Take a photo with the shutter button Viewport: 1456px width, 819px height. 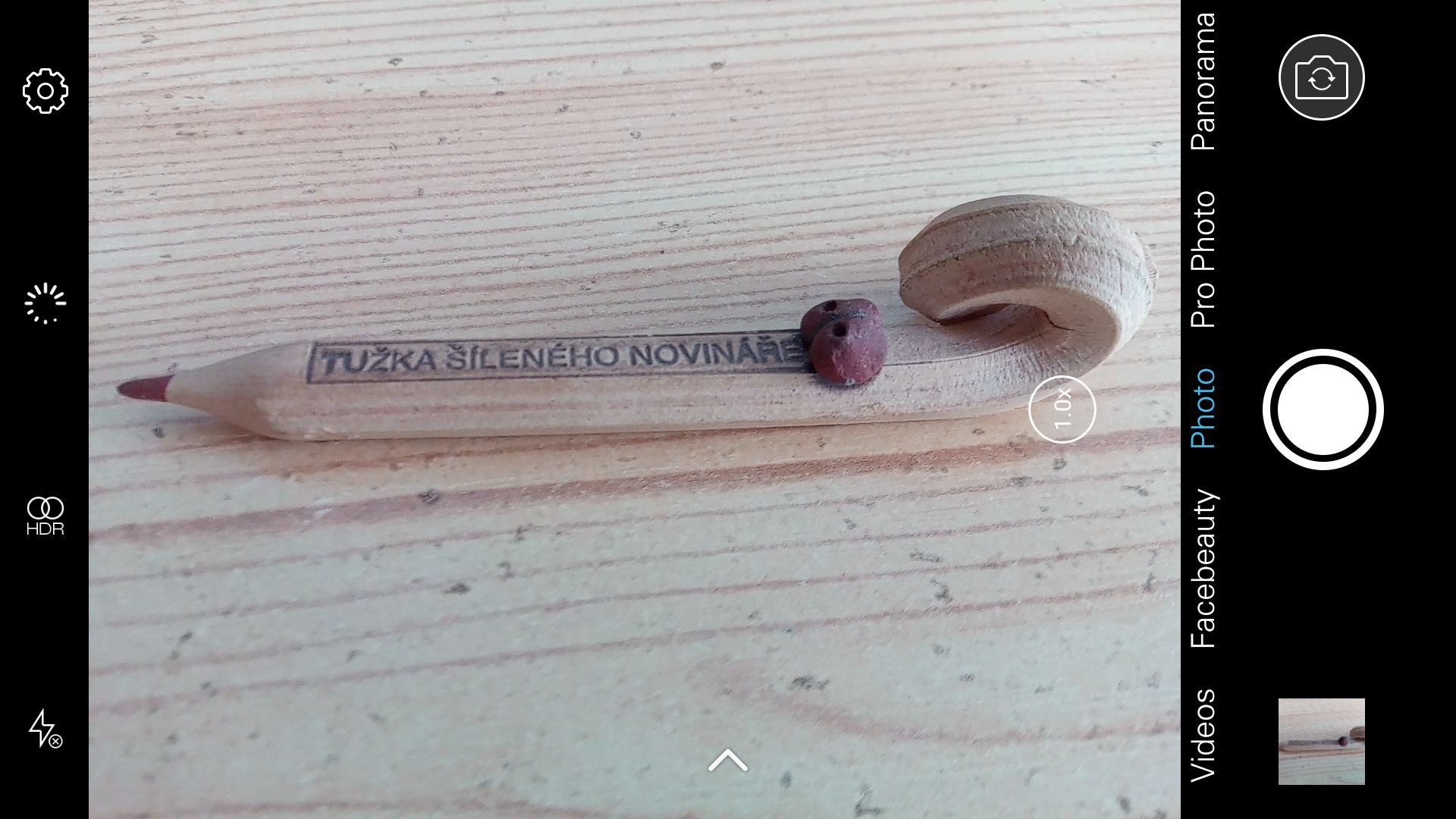(x=1323, y=409)
